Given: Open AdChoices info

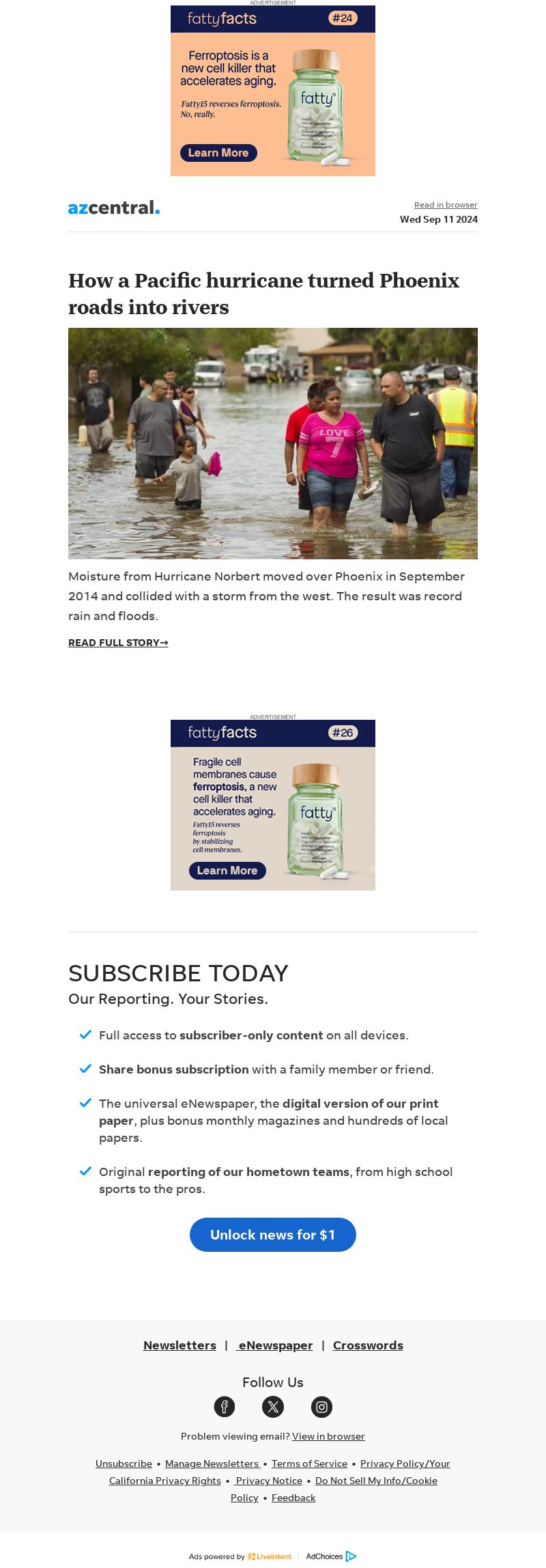Looking at the screenshot, I should point(330,1556).
